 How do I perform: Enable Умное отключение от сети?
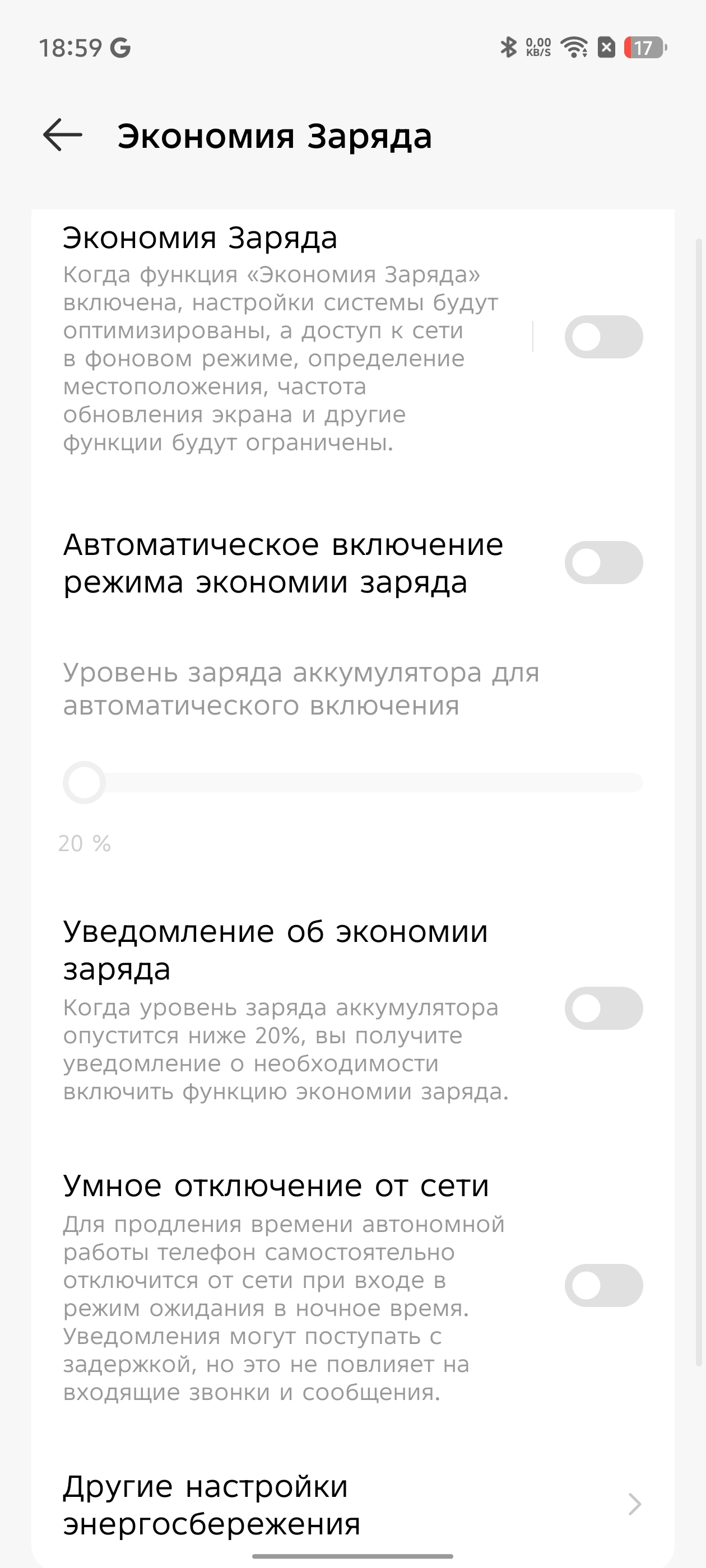coord(603,1285)
